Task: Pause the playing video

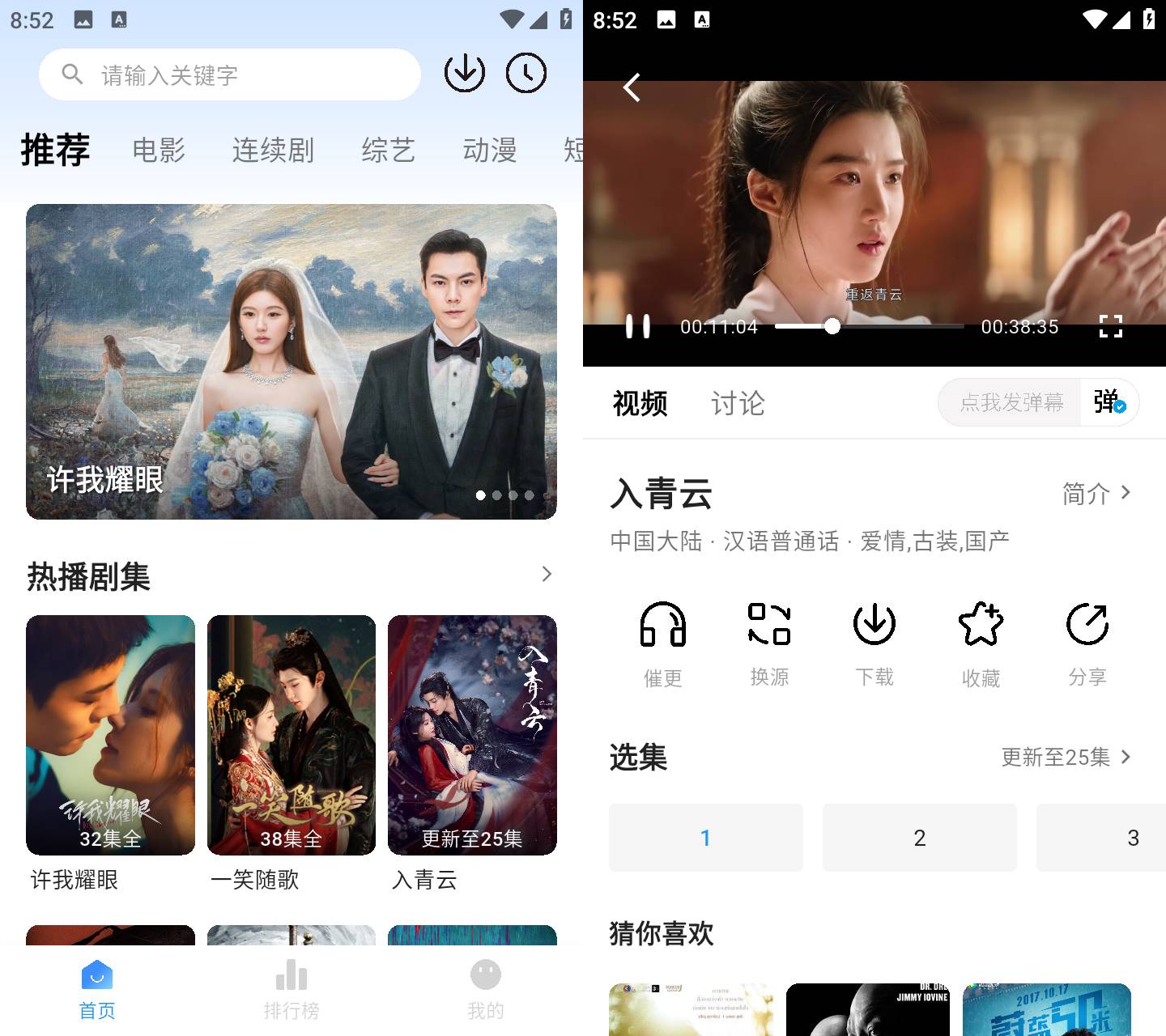Action: (638, 327)
